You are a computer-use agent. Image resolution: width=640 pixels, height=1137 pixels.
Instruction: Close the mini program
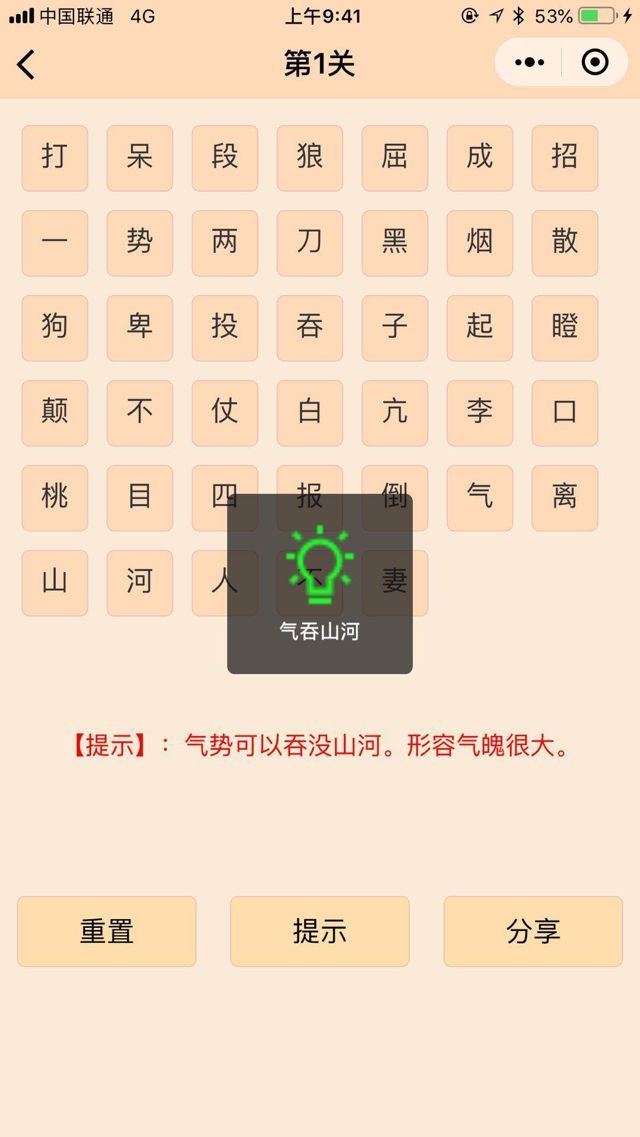tap(595, 63)
